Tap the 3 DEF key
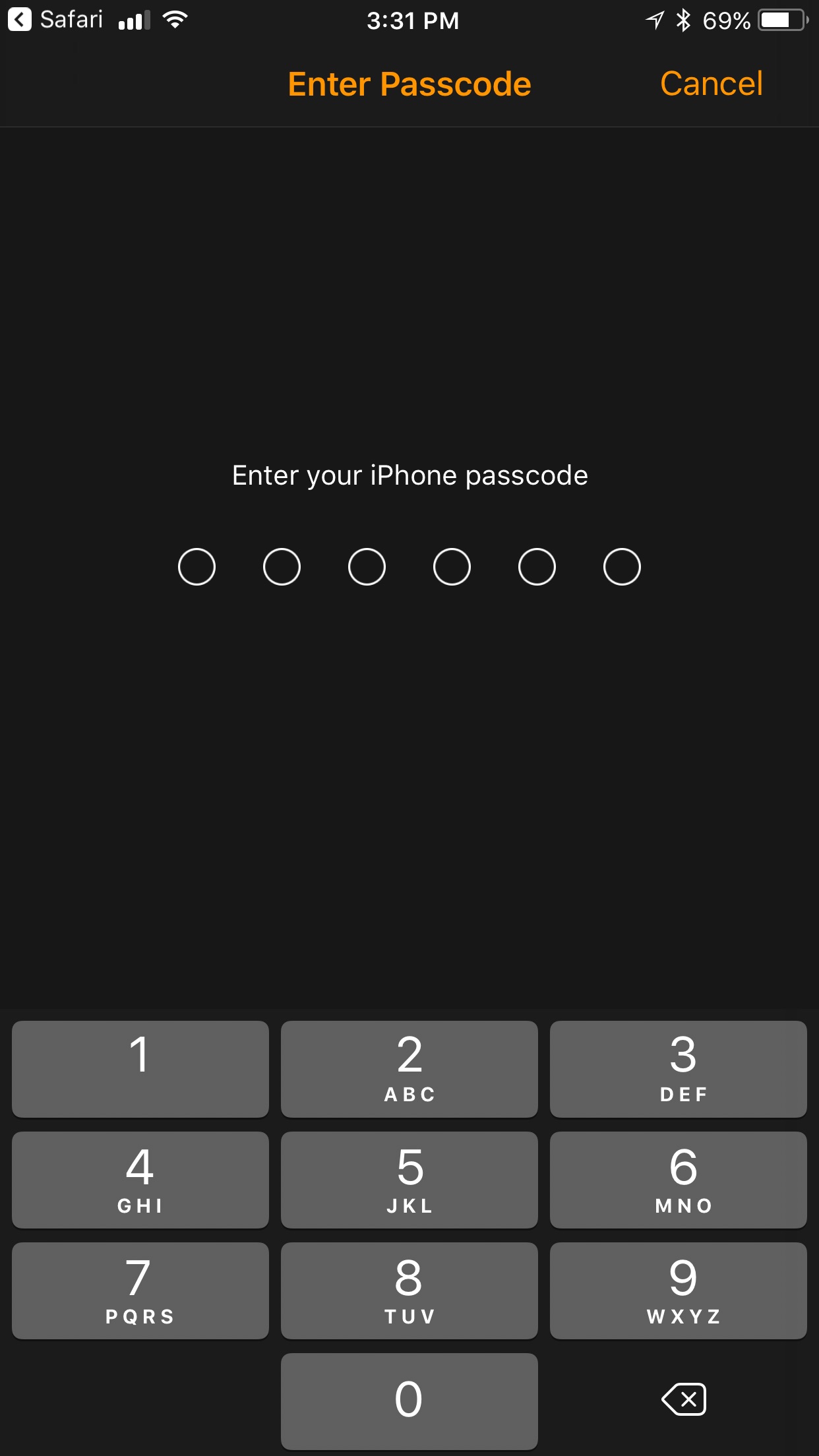Screen dimensions: 819x1456 tap(679, 1069)
